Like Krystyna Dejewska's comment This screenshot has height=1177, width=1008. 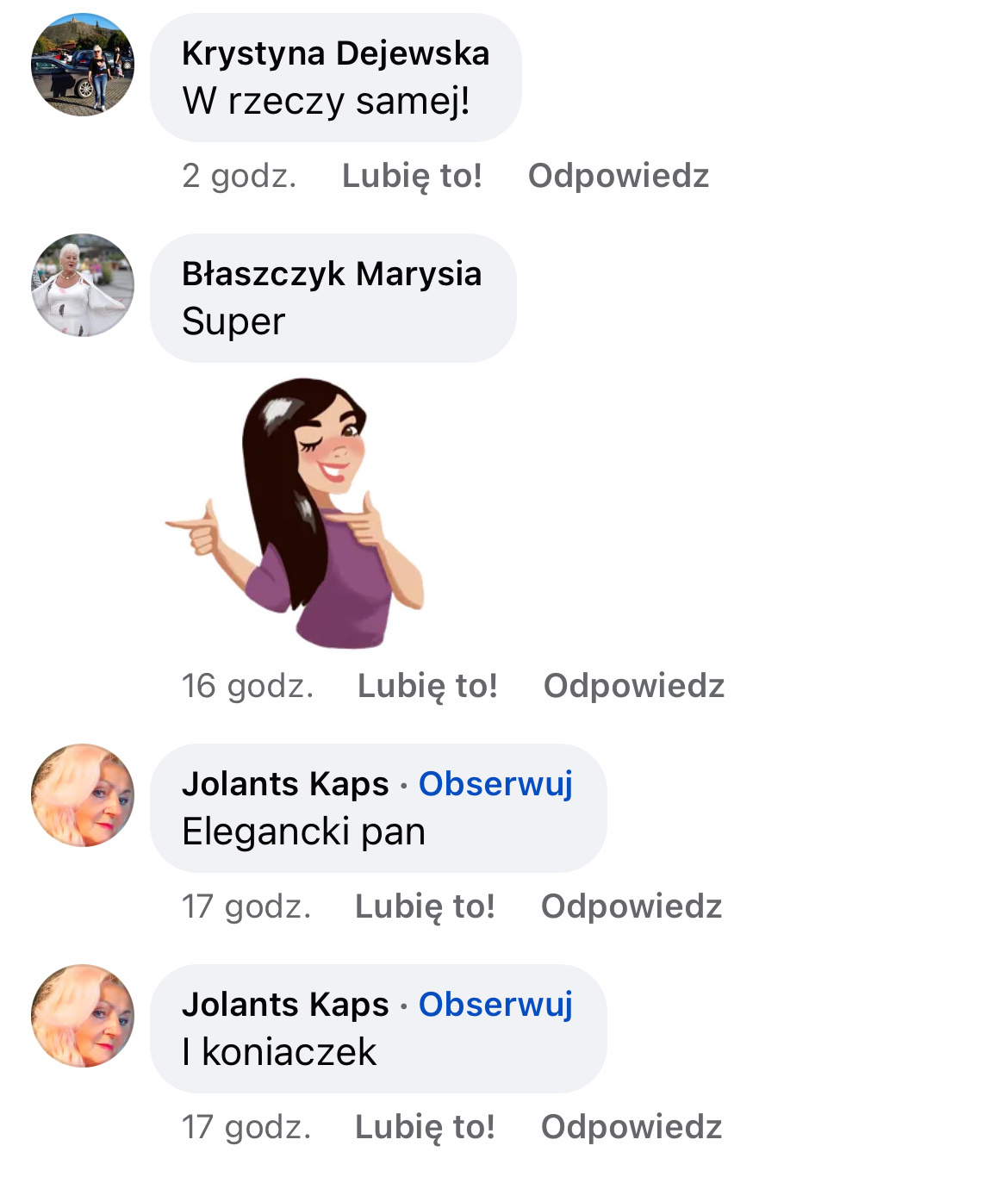(412, 176)
